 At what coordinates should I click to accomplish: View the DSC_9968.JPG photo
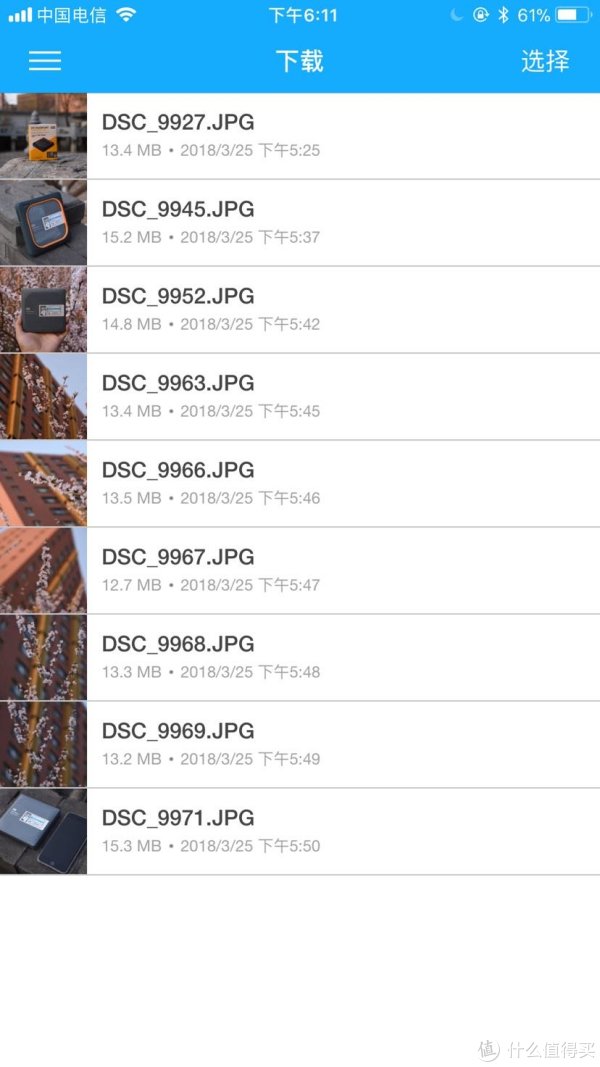pyautogui.click(x=300, y=658)
